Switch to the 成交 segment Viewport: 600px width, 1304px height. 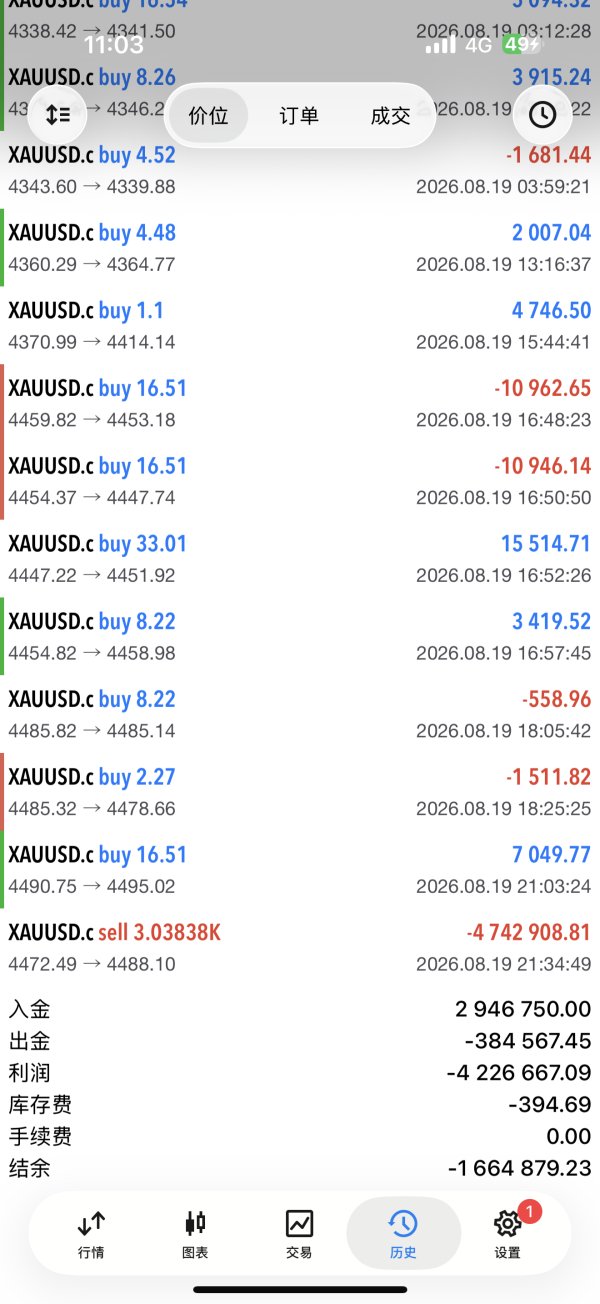tap(390, 116)
